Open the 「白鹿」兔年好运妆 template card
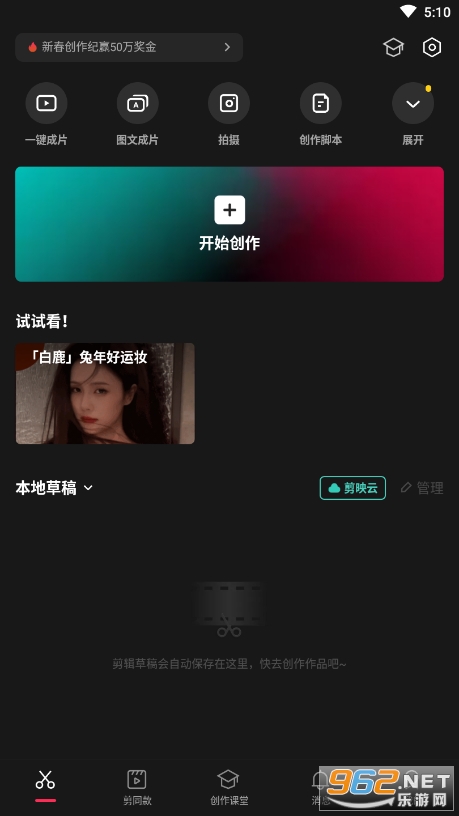 click(105, 393)
